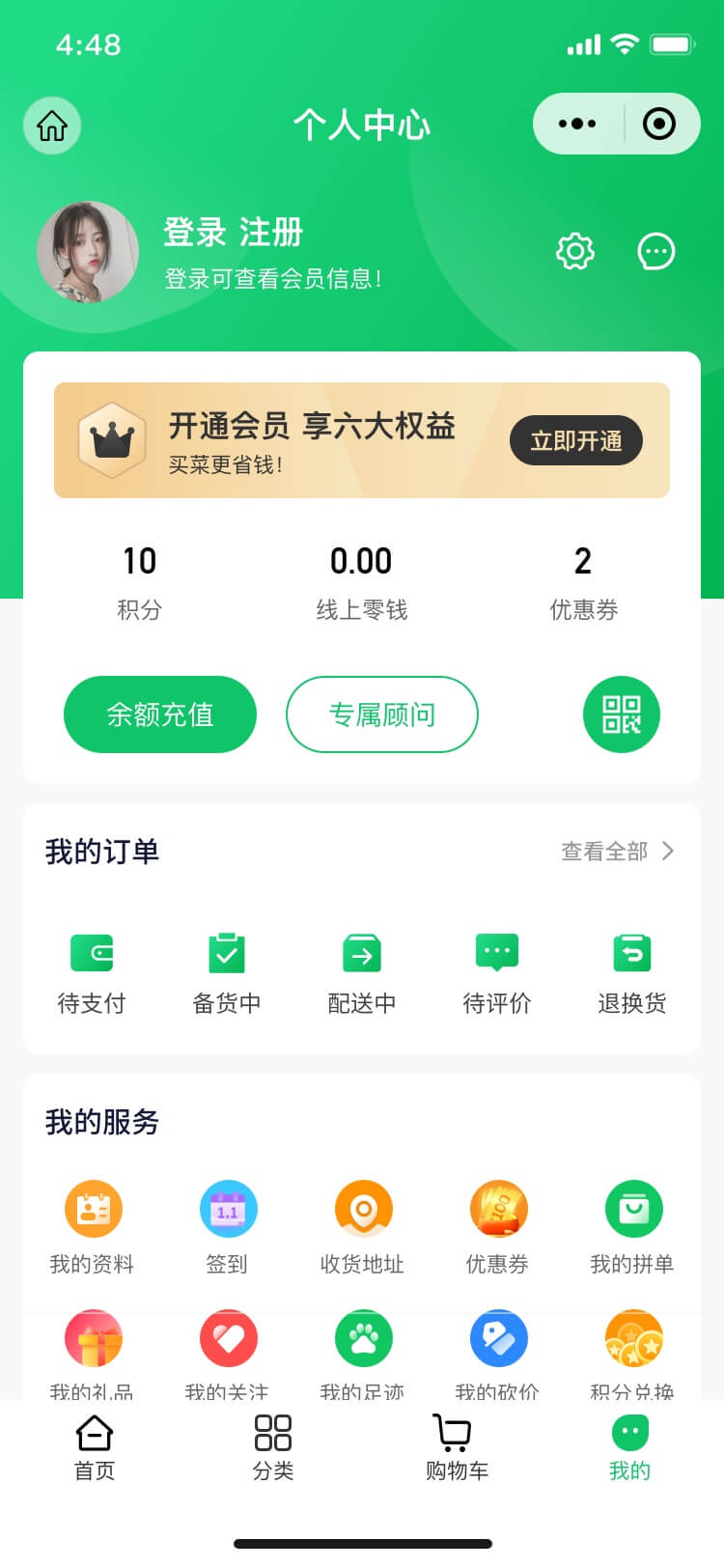Tap 登录 注册 to sign in

[x=233, y=233]
